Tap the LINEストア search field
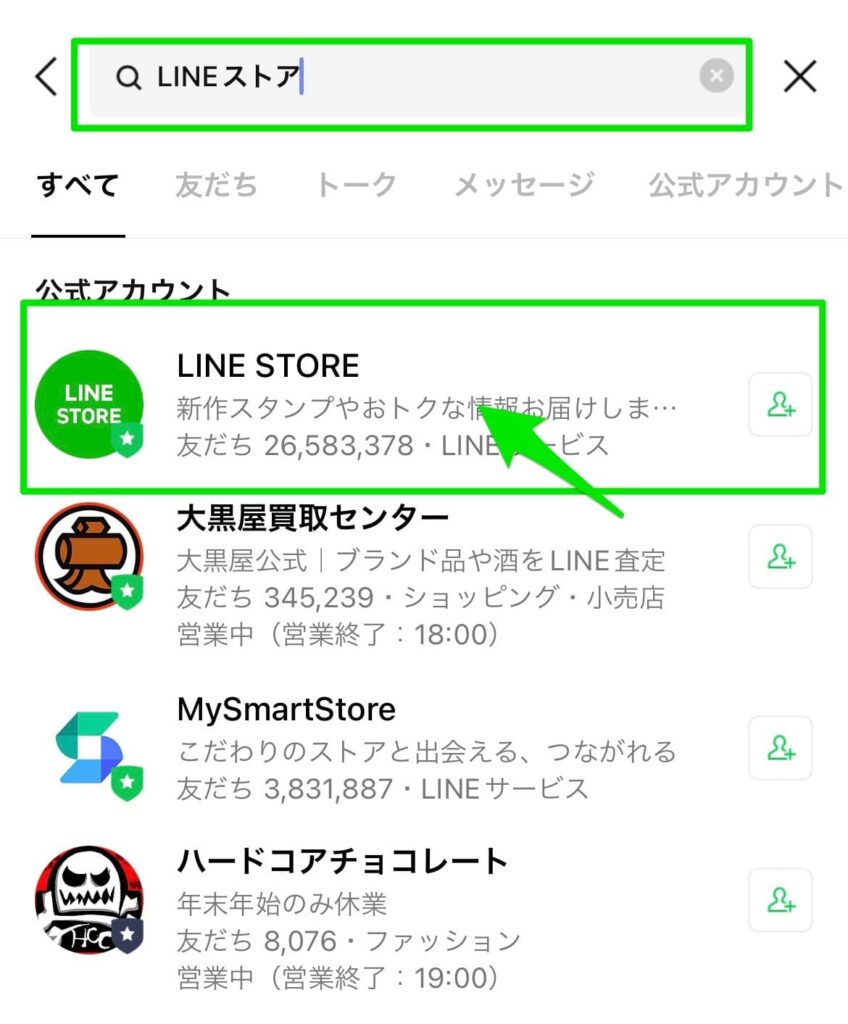 pyautogui.click(x=400, y=78)
